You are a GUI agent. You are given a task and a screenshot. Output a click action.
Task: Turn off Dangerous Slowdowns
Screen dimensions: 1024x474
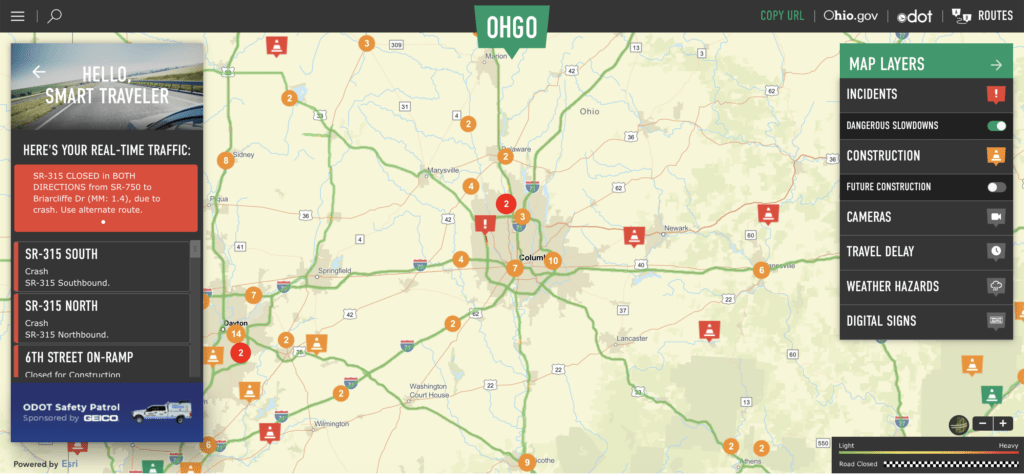pyautogui.click(x=995, y=126)
